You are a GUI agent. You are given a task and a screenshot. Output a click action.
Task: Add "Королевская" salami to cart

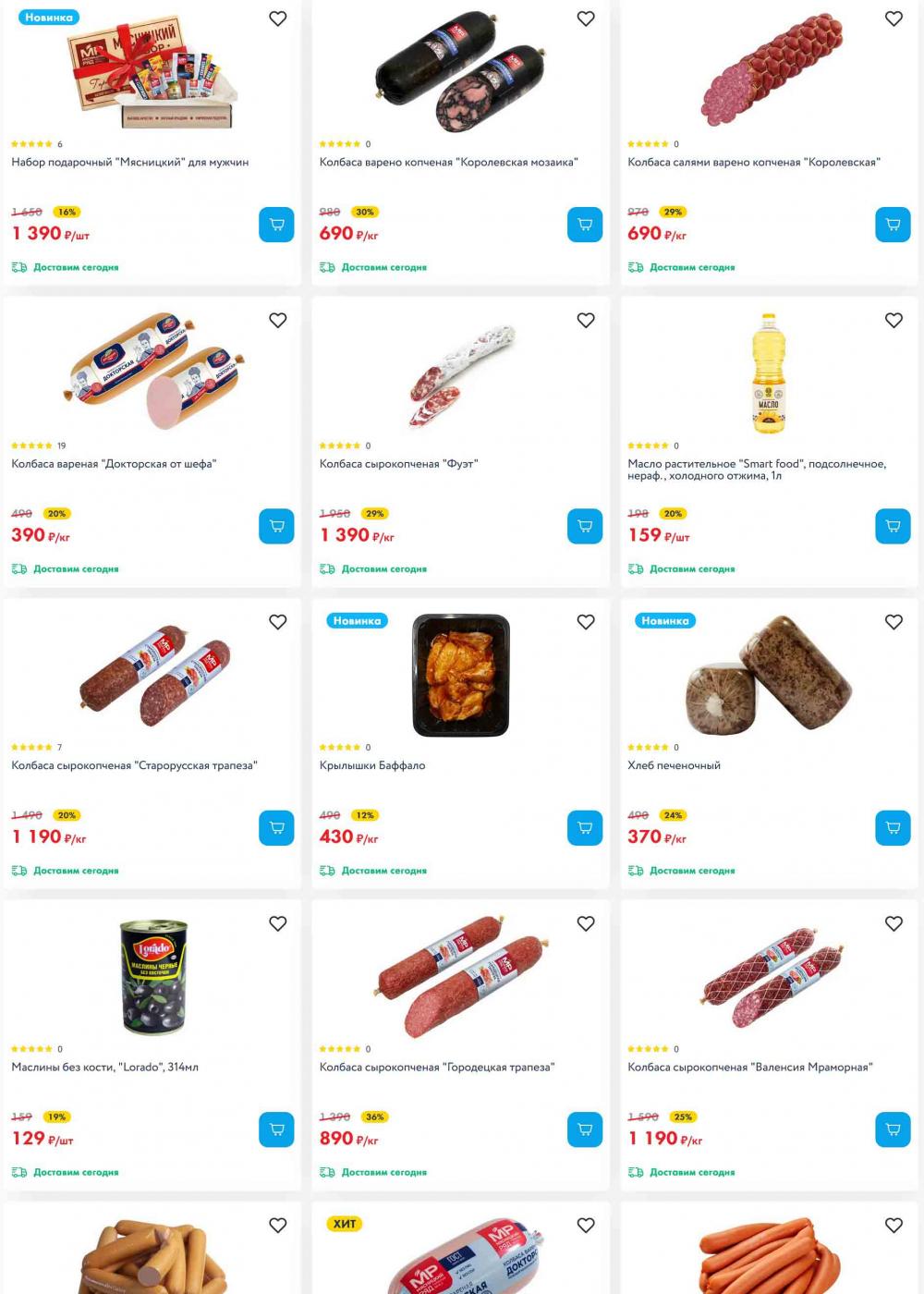pyautogui.click(x=893, y=225)
